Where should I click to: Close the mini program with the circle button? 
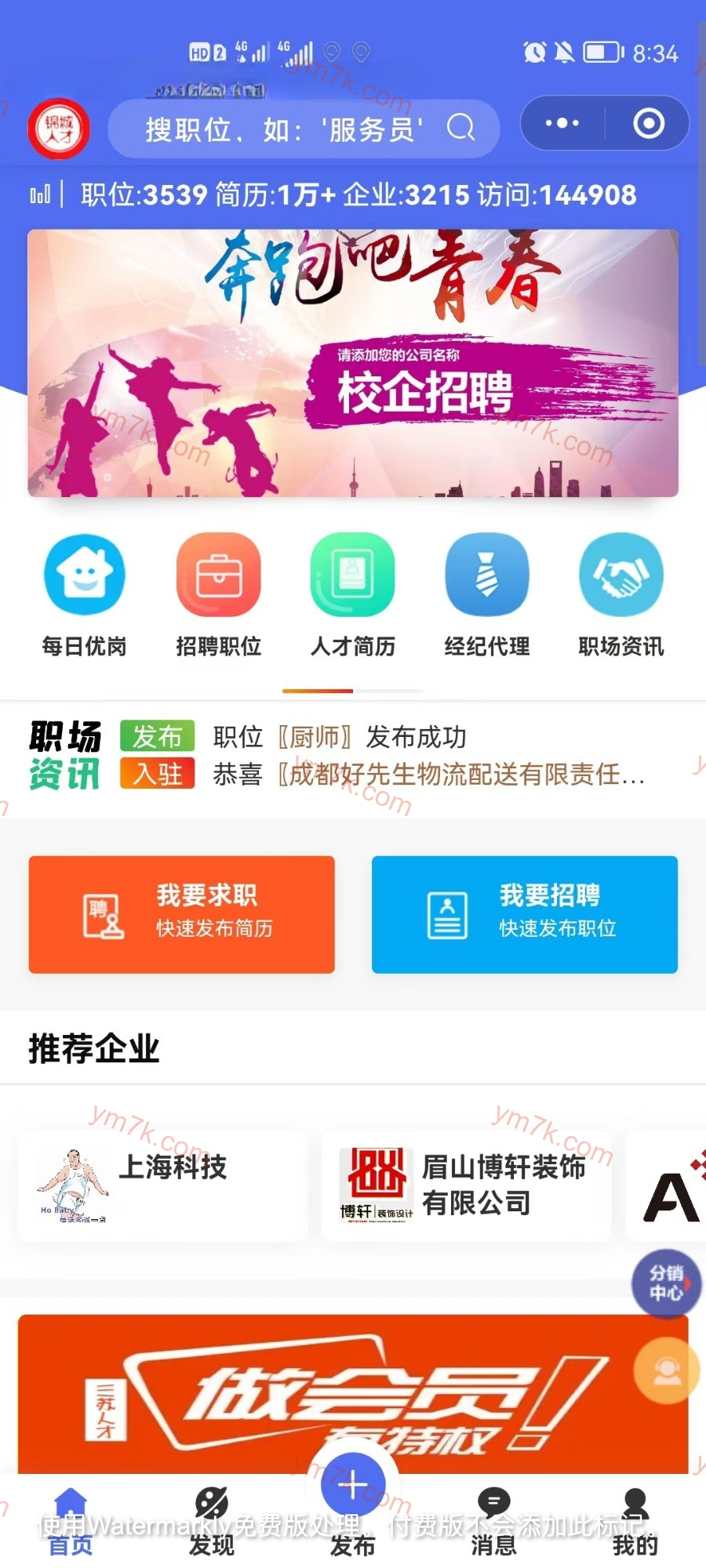648,123
